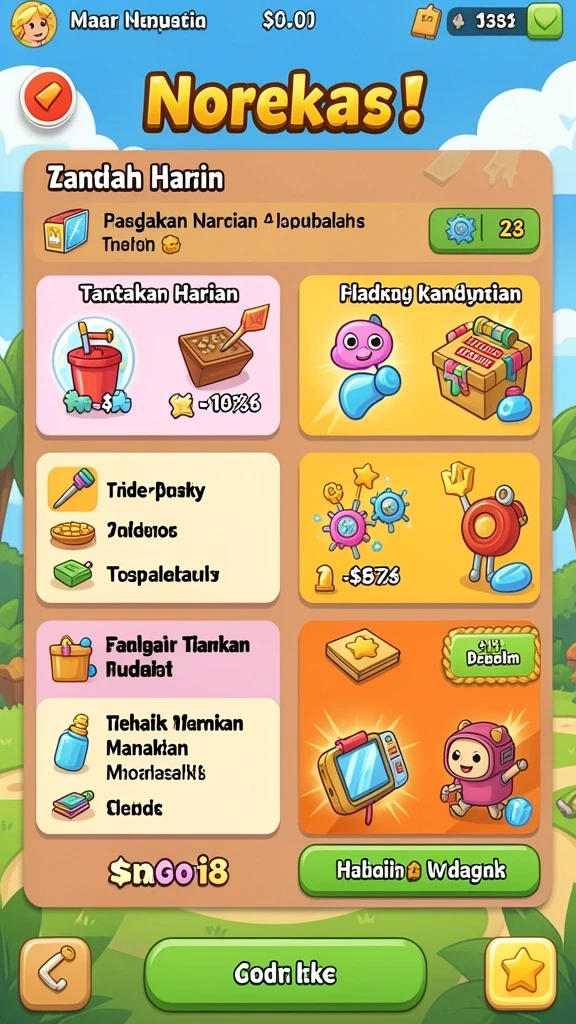Open the Faalgair Tlankan Rudalat row
Viewport: 576px width, 1024px height.
tap(158, 658)
